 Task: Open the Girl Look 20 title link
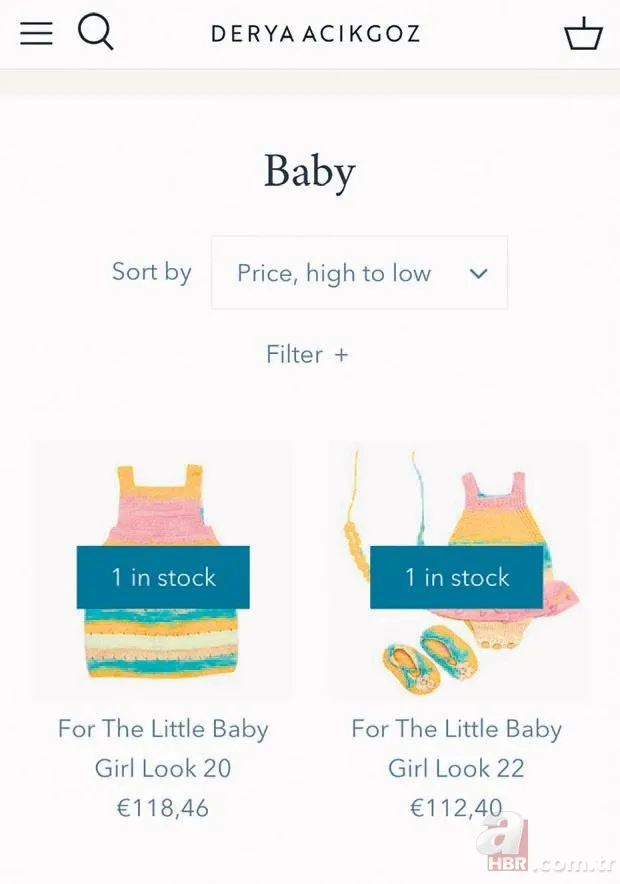pos(163,748)
